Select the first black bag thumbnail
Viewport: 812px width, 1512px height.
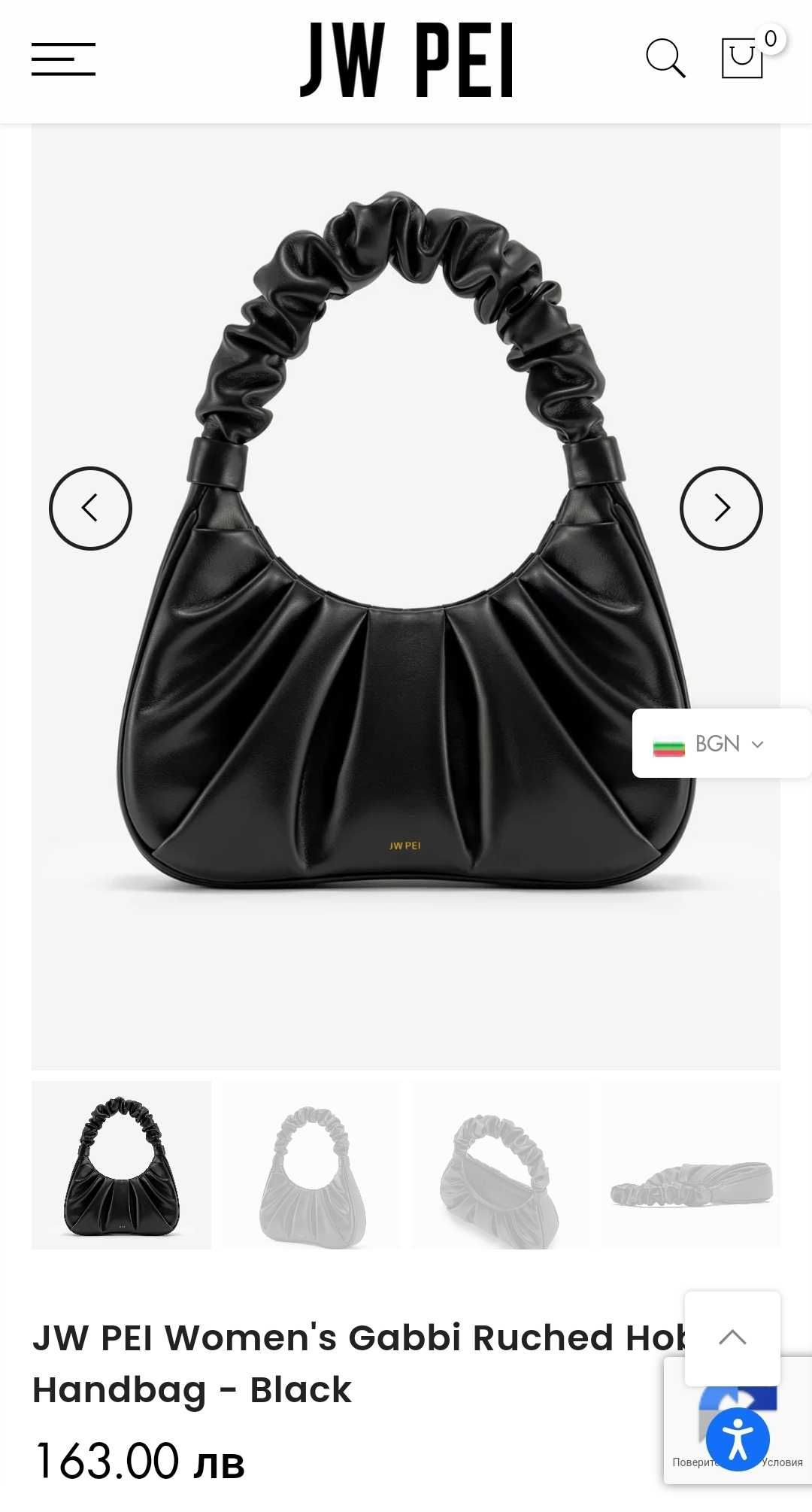[x=121, y=1165]
